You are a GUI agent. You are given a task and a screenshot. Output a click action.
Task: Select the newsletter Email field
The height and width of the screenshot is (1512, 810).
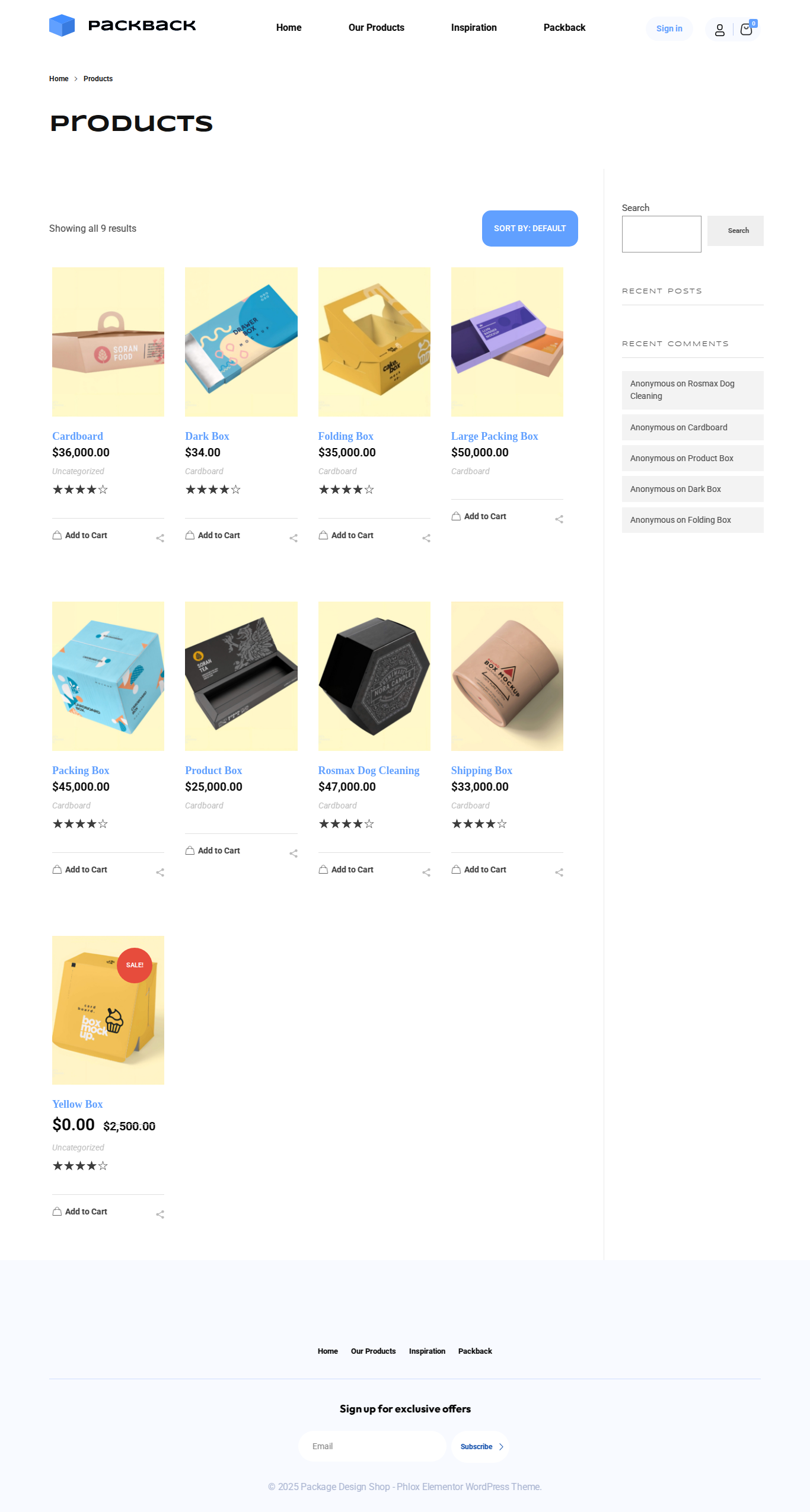point(372,1446)
